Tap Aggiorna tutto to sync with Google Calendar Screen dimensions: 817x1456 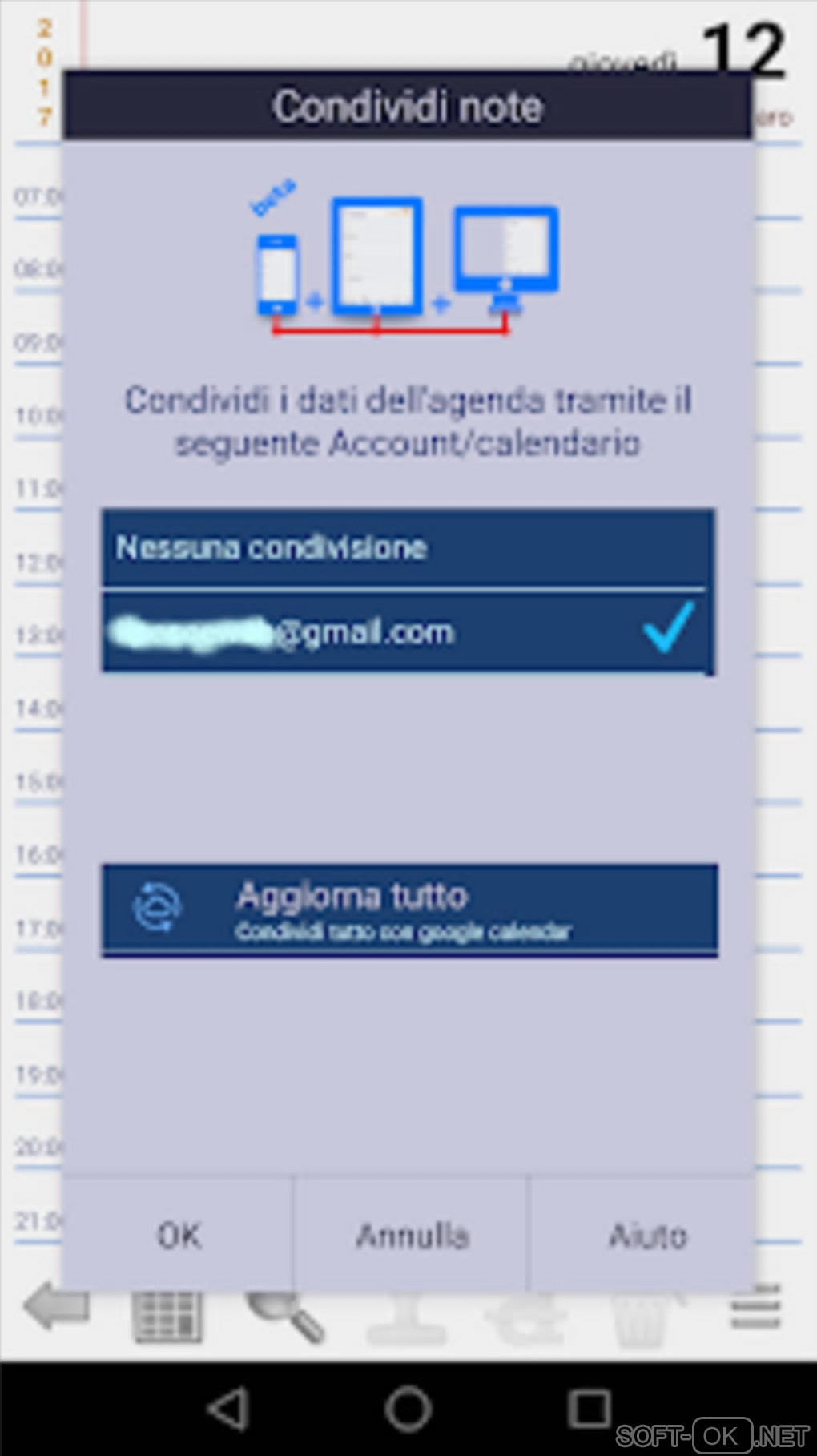[x=409, y=910]
